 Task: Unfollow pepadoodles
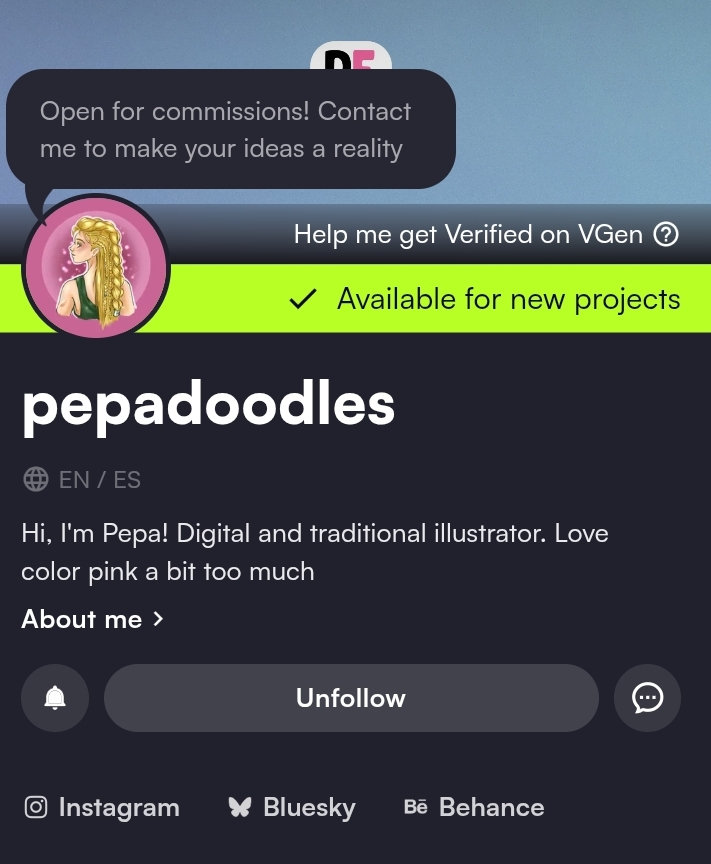click(x=351, y=698)
